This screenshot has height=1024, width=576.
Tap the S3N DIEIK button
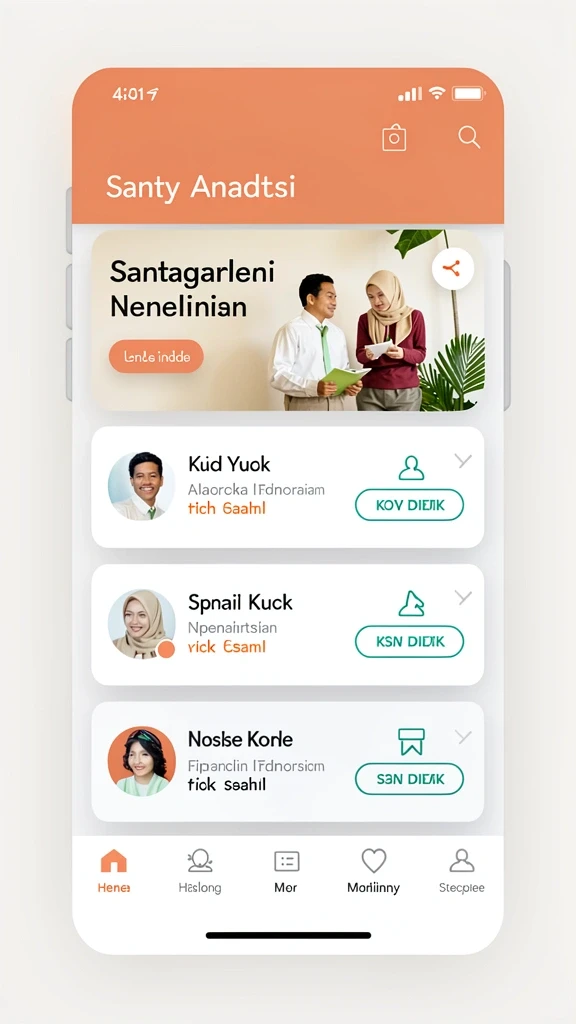[x=409, y=778]
